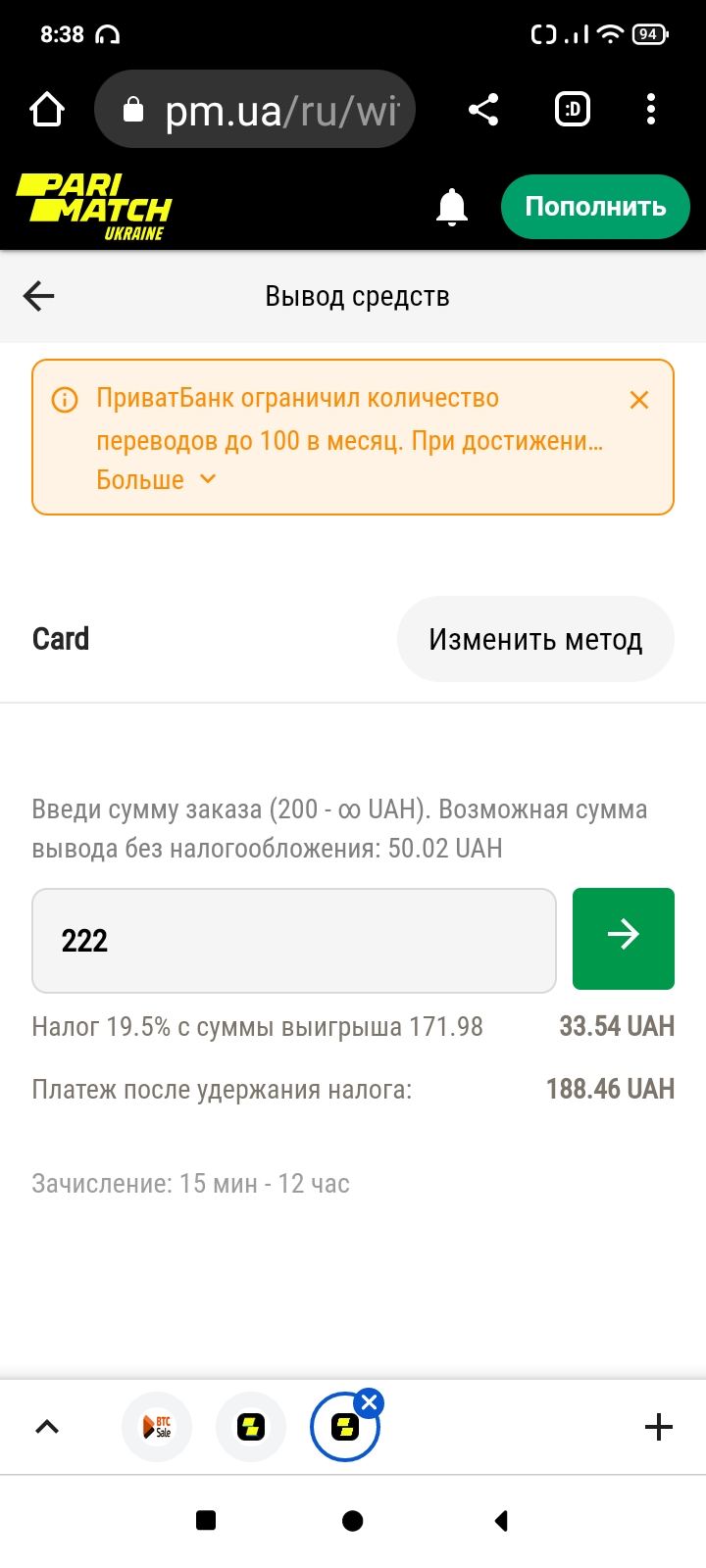Go back from Вывод средств
The width and height of the screenshot is (706, 1568).
click(x=39, y=296)
